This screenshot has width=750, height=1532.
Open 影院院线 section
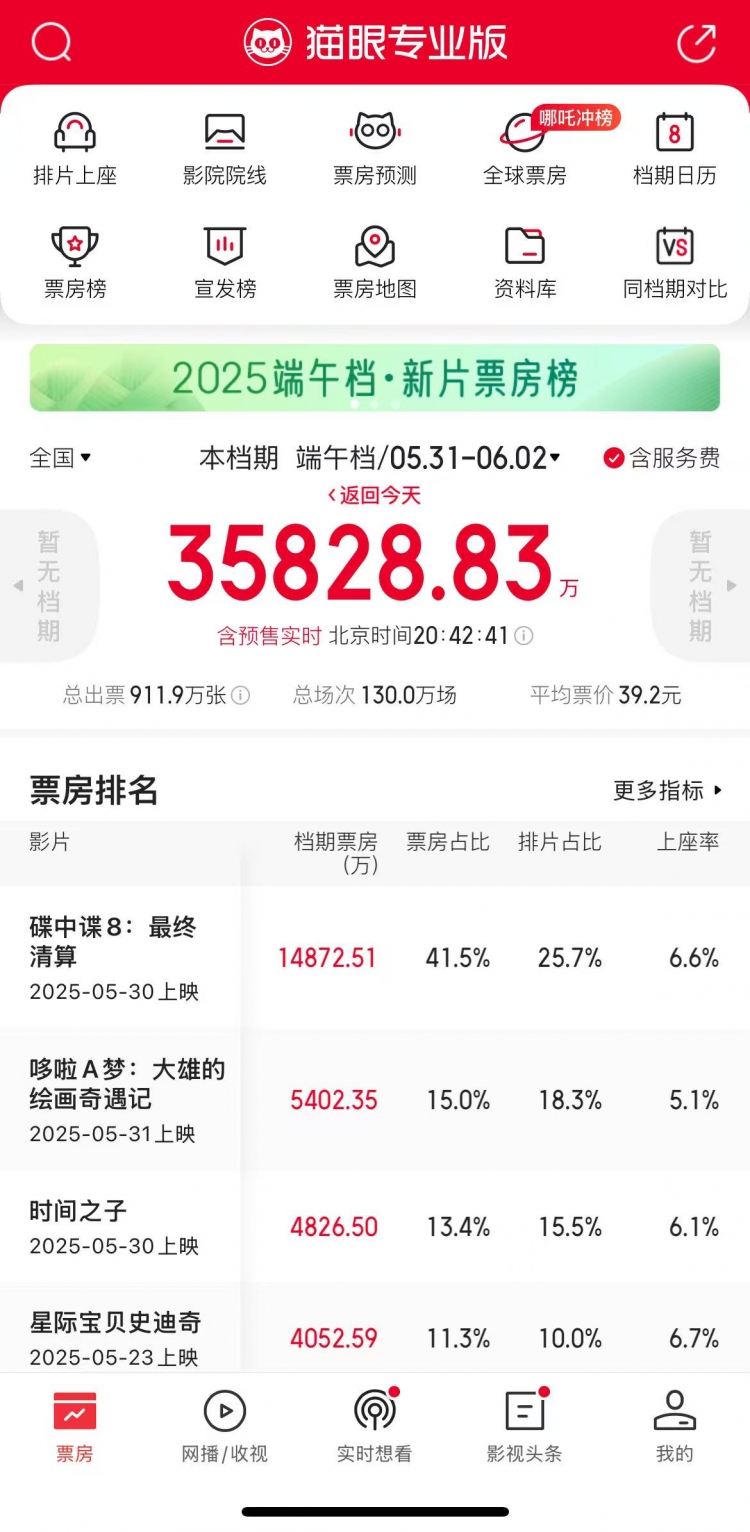coord(225,149)
